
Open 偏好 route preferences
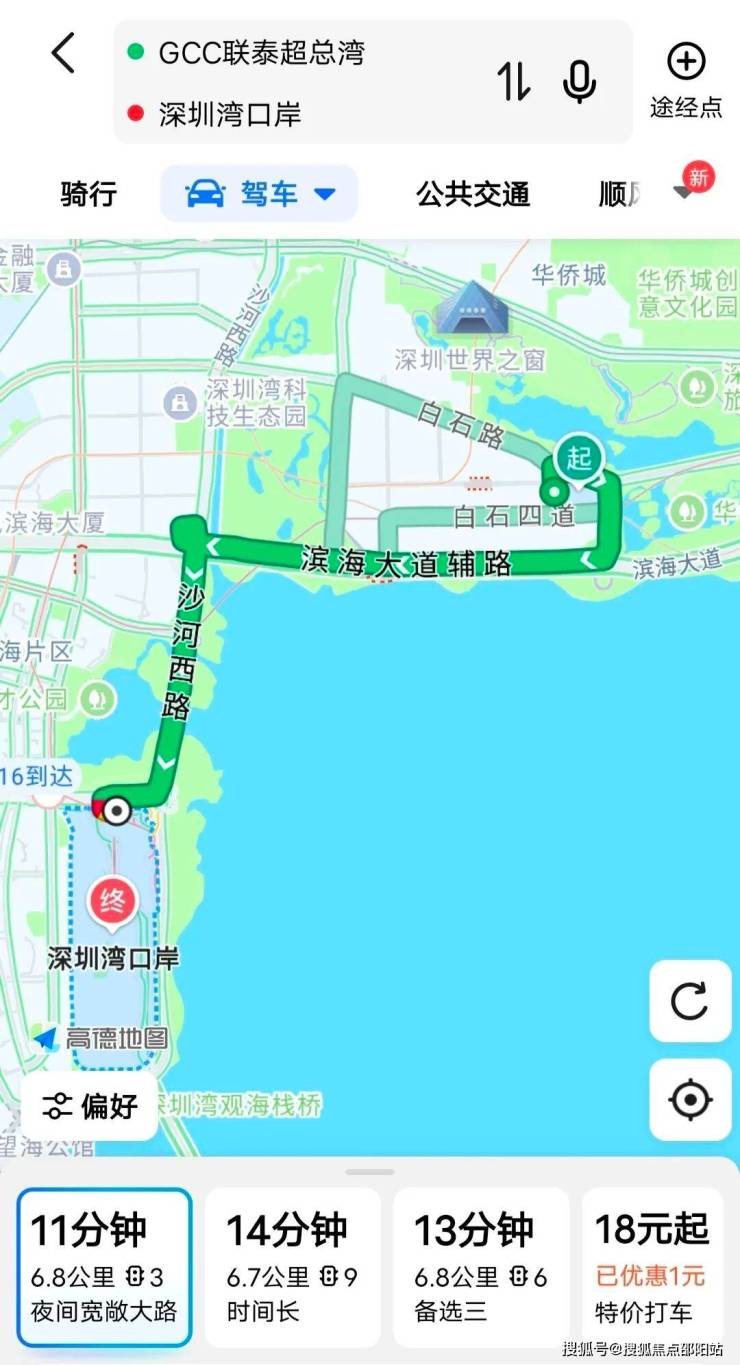click(x=90, y=1106)
